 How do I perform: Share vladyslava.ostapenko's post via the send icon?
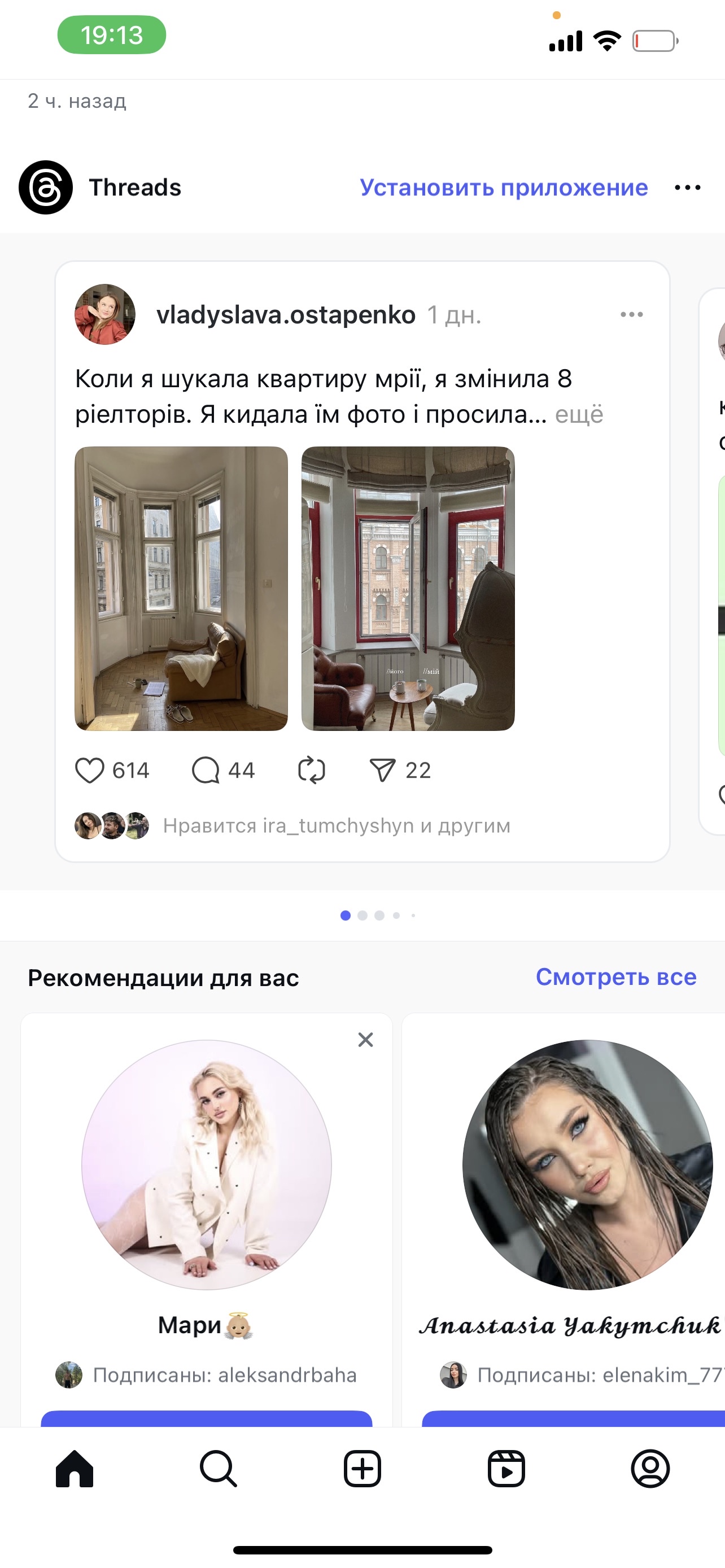click(x=382, y=770)
